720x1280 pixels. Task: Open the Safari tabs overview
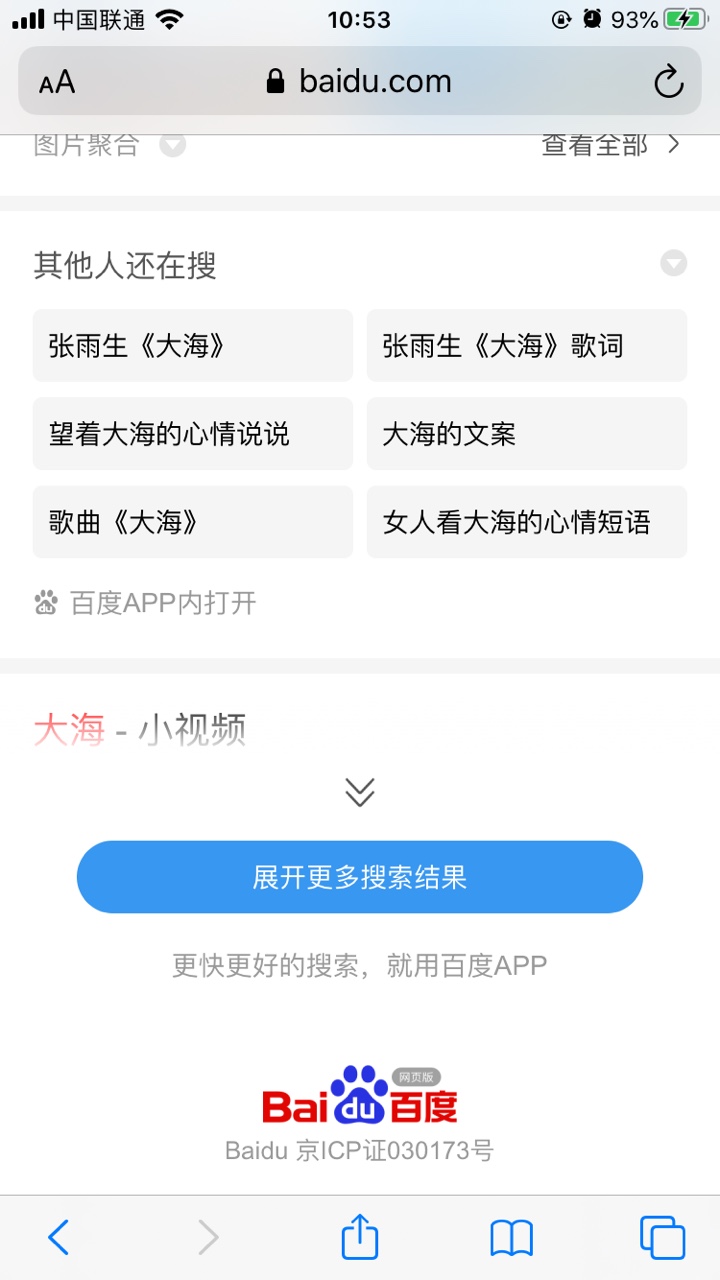[662, 1238]
